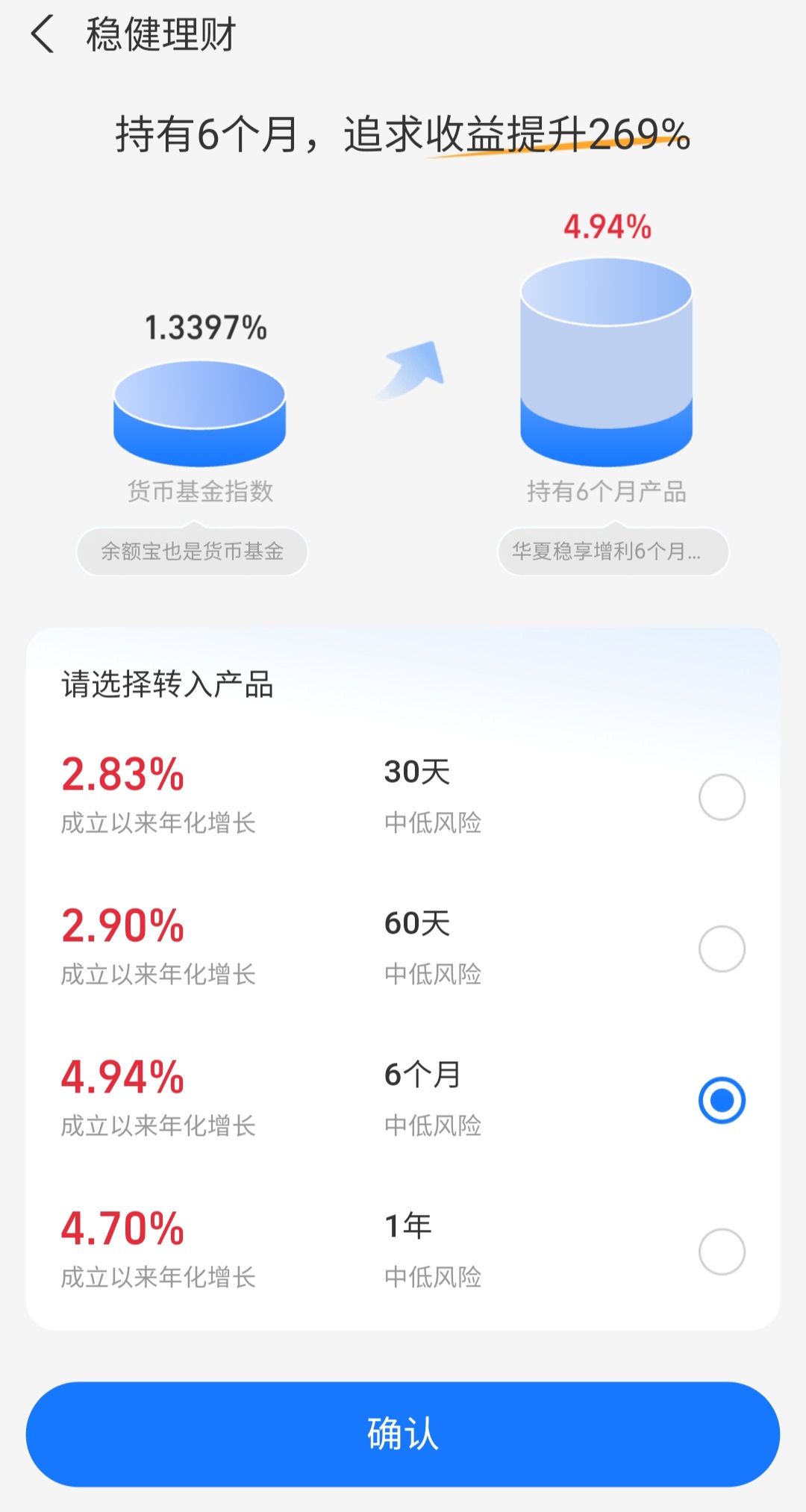Pick the 1年 product at 4.70%
806x1512 pixels.
(721, 1252)
